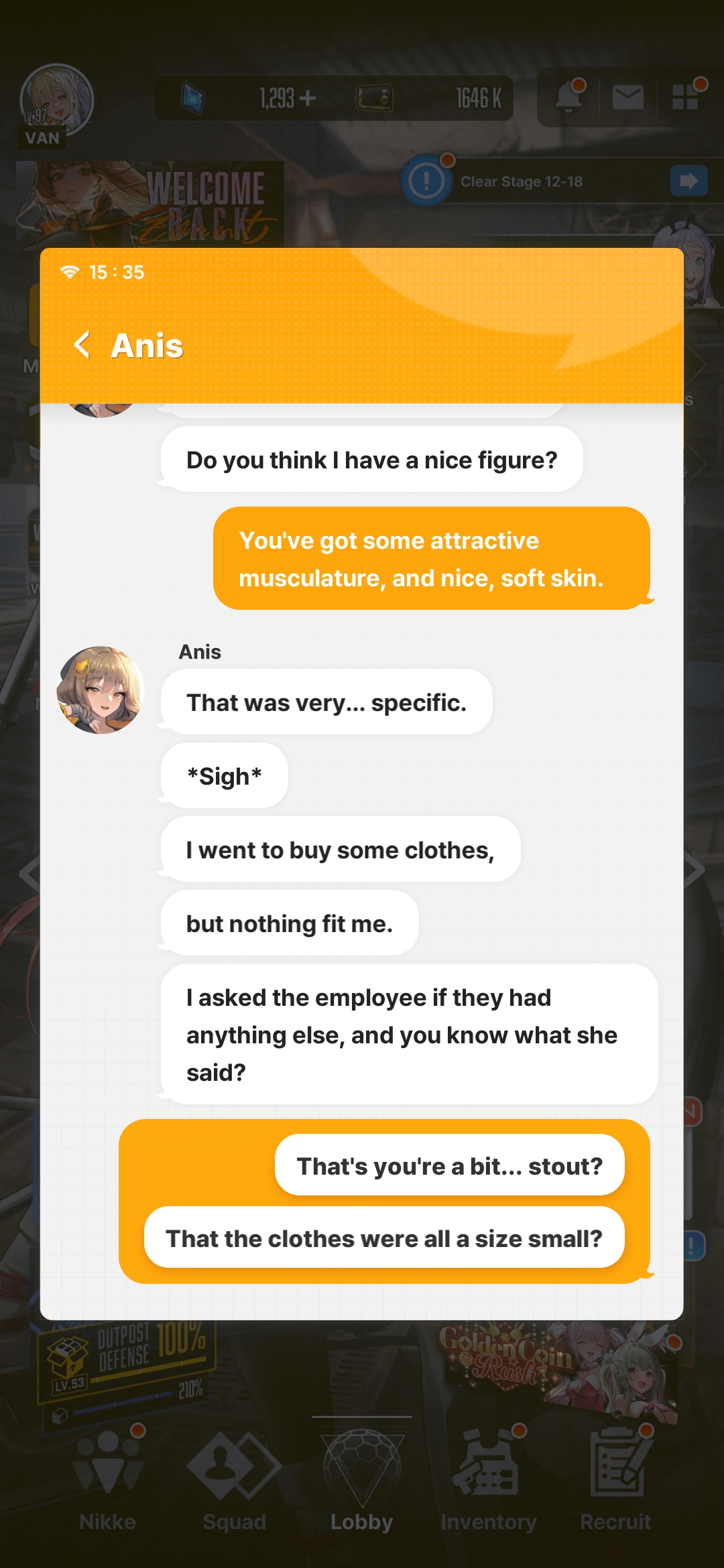This screenshot has height=1568, width=724.
Task: Choose "That the clothes were all a size small?"
Action: tap(384, 1238)
